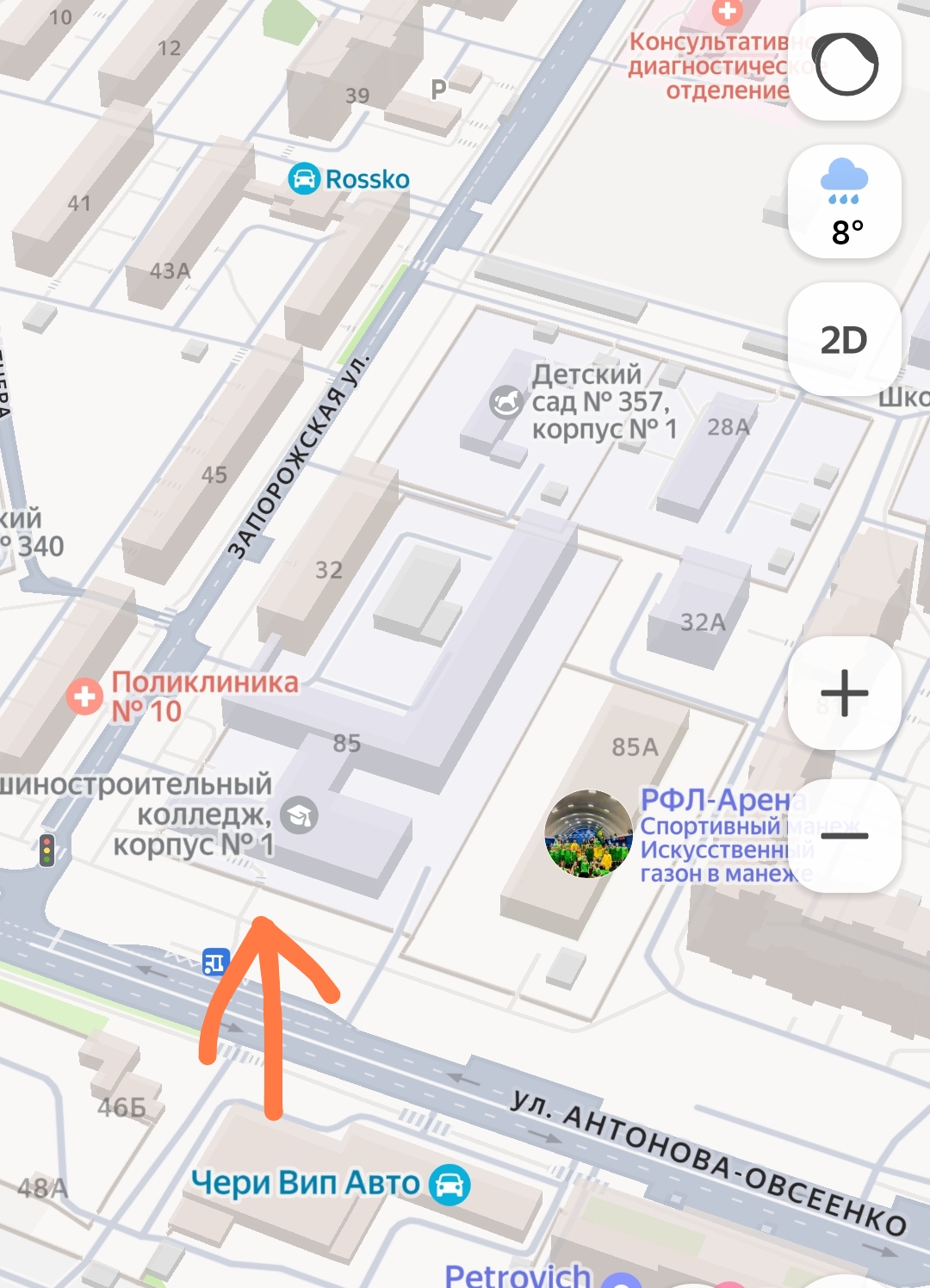The image size is (930, 1288).
Task: Zoom out using the minus button
Action: pyautogui.click(x=844, y=833)
